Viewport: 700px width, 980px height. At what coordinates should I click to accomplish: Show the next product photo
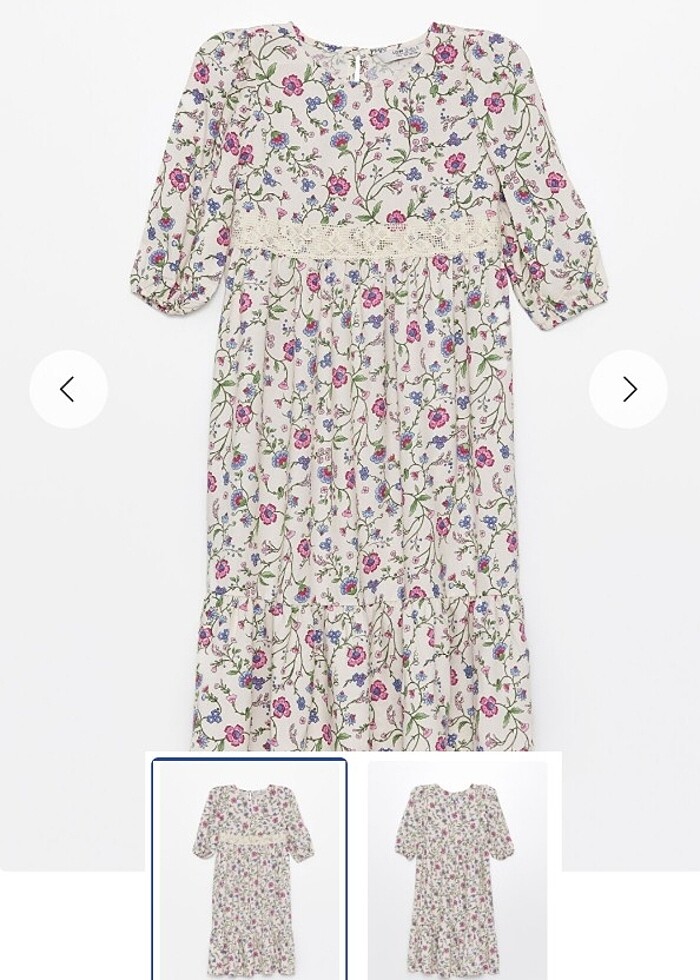[628, 389]
